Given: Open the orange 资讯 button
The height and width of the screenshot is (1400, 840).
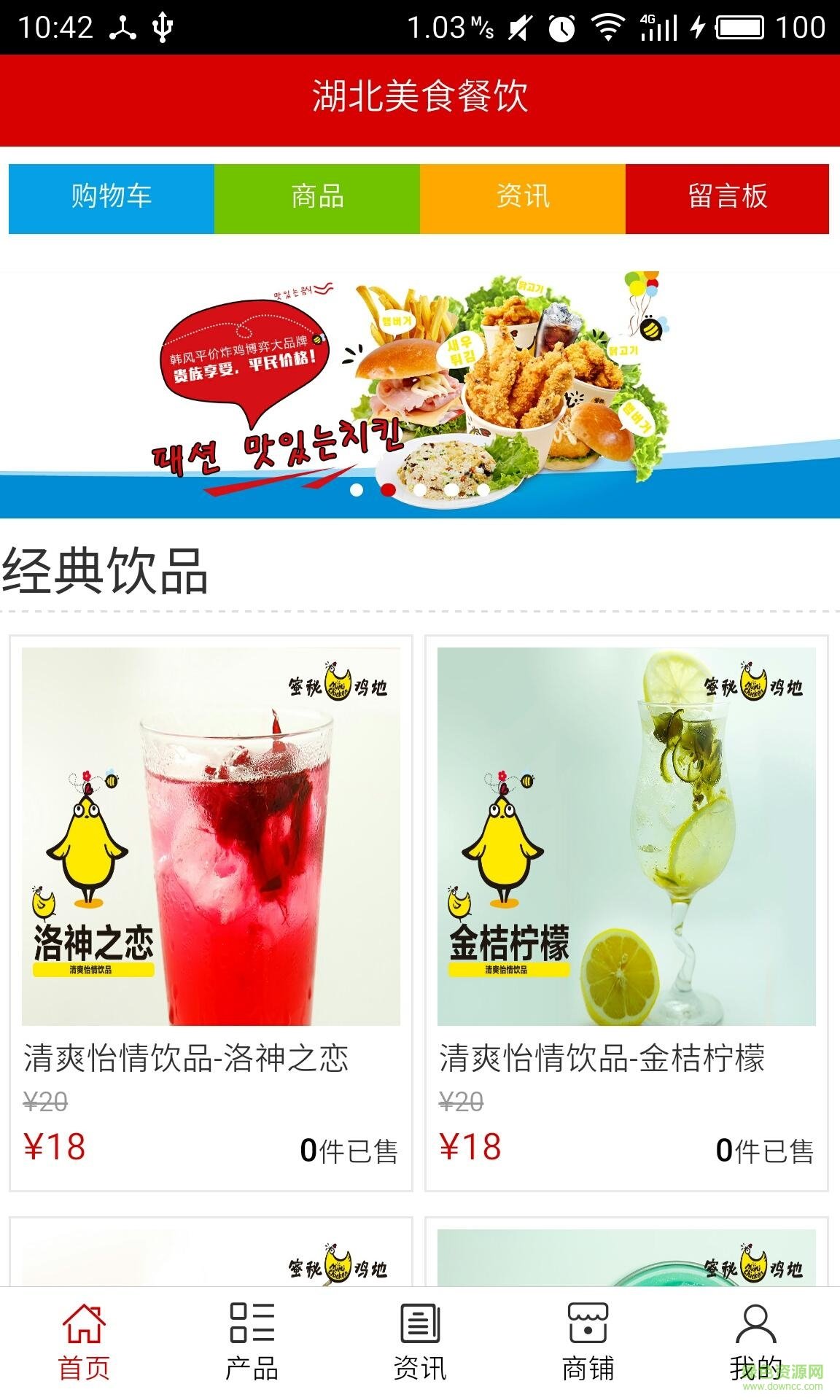Looking at the screenshot, I should [522, 198].
